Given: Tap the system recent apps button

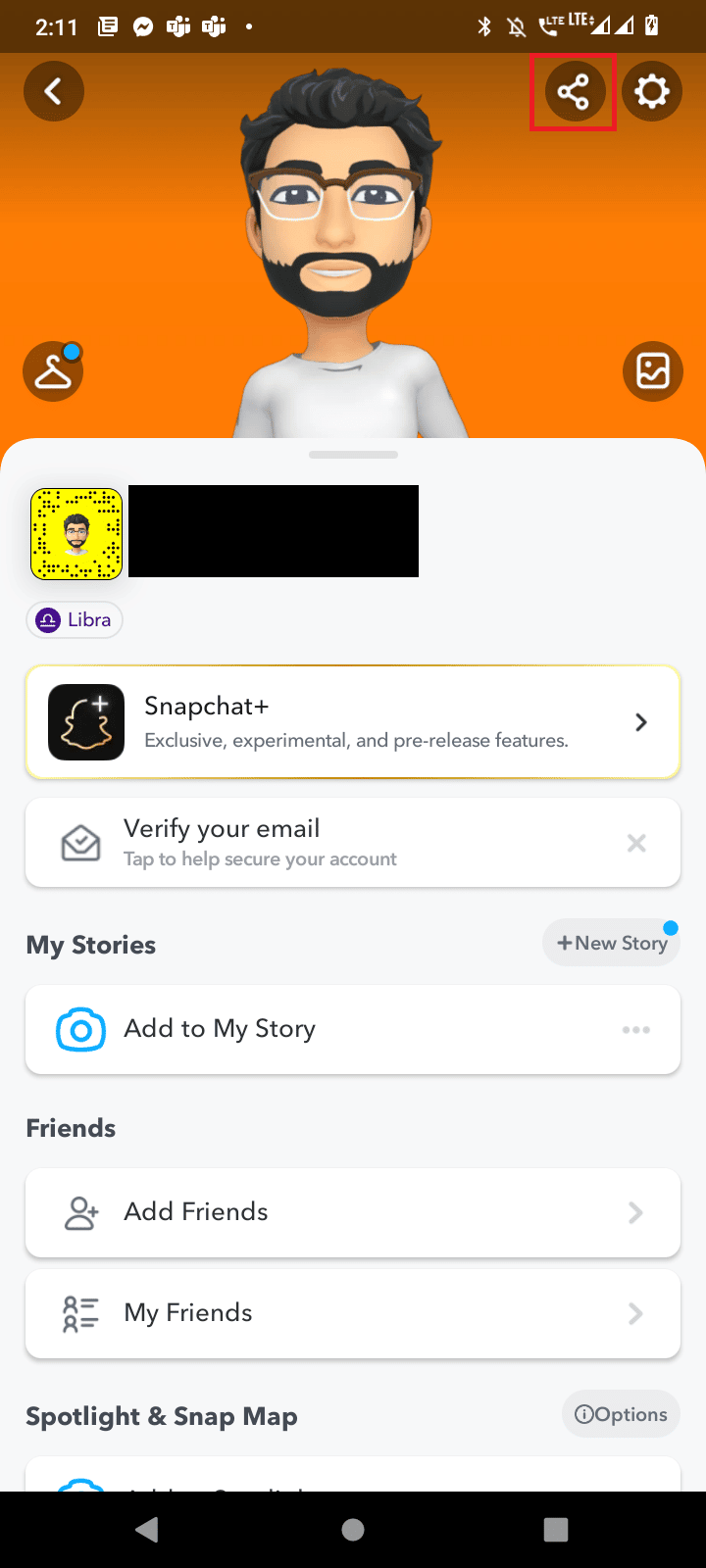Looking at the screenshot, I should coord(556,1530).
